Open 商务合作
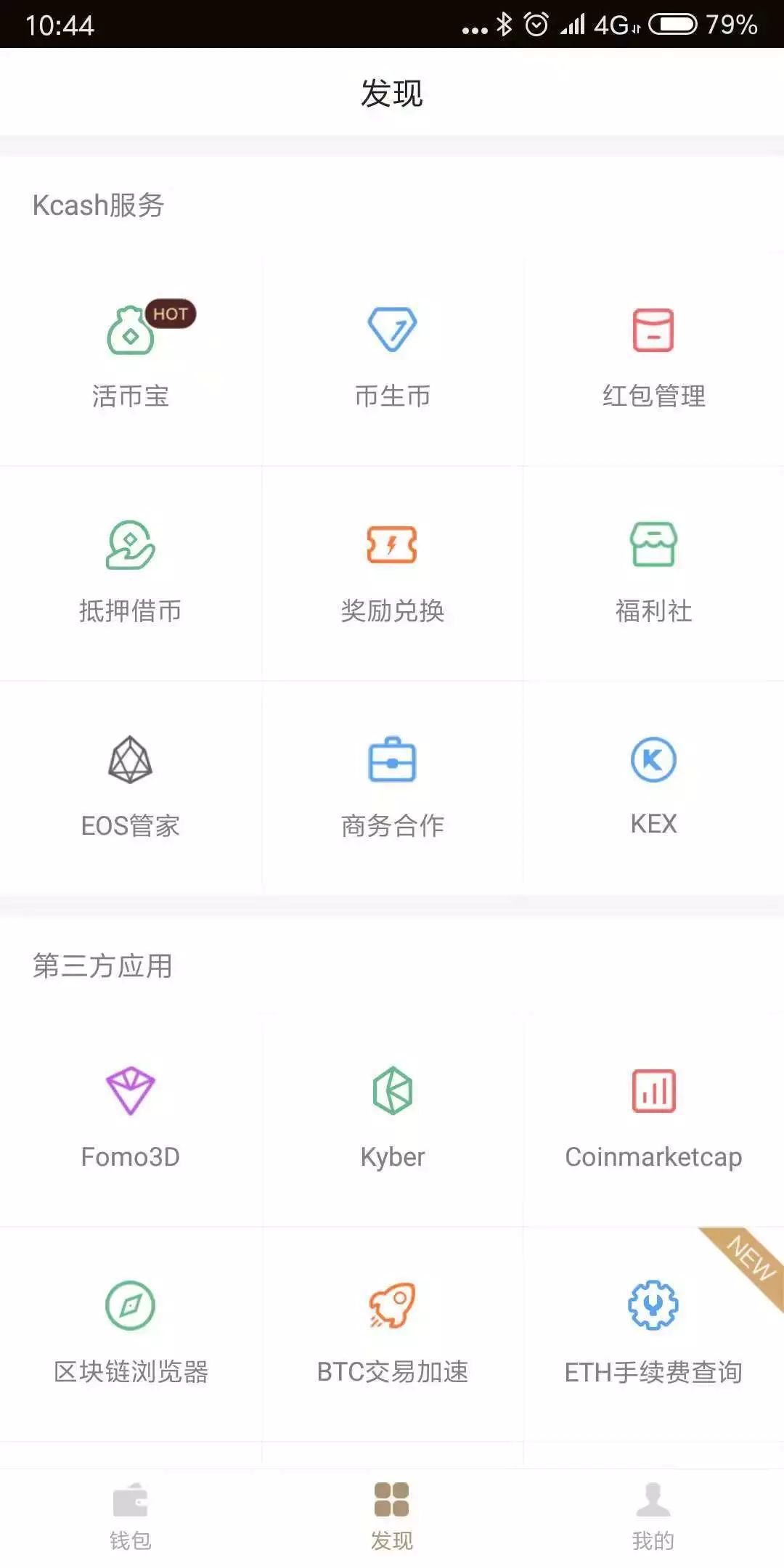Screen dimensions: 784x1568 pos(392,788)
